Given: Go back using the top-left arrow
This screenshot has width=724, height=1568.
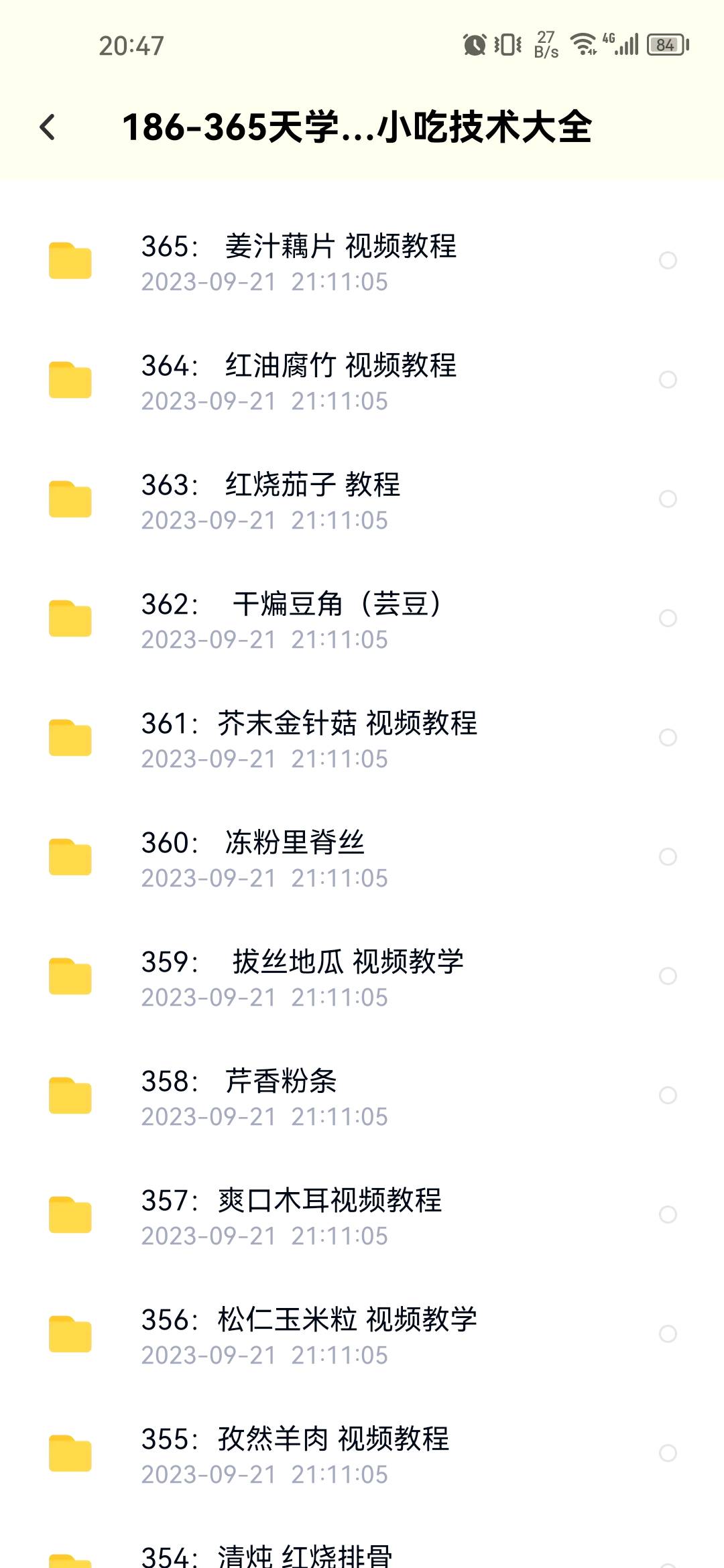Looking at the screenshot, I should click(x=48, y=127).
